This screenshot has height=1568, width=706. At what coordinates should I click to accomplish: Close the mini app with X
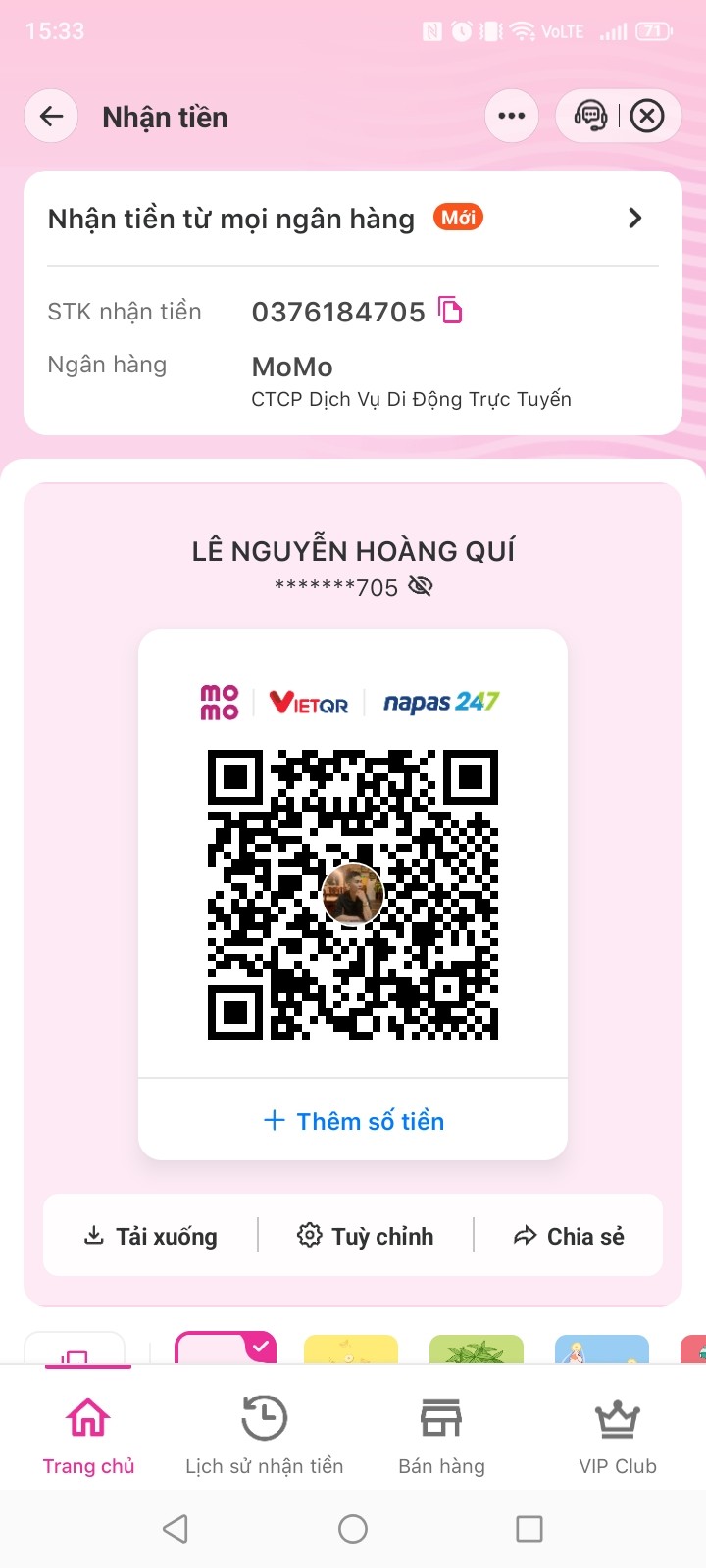[x=647, y=117]
